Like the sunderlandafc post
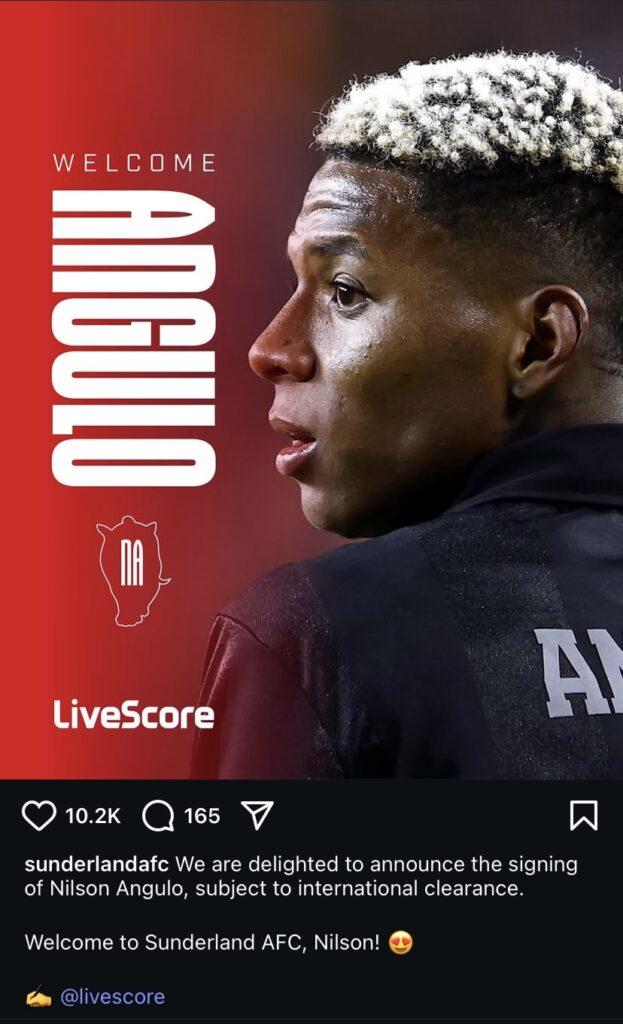Screen dimensions: 623x1024 39,816
